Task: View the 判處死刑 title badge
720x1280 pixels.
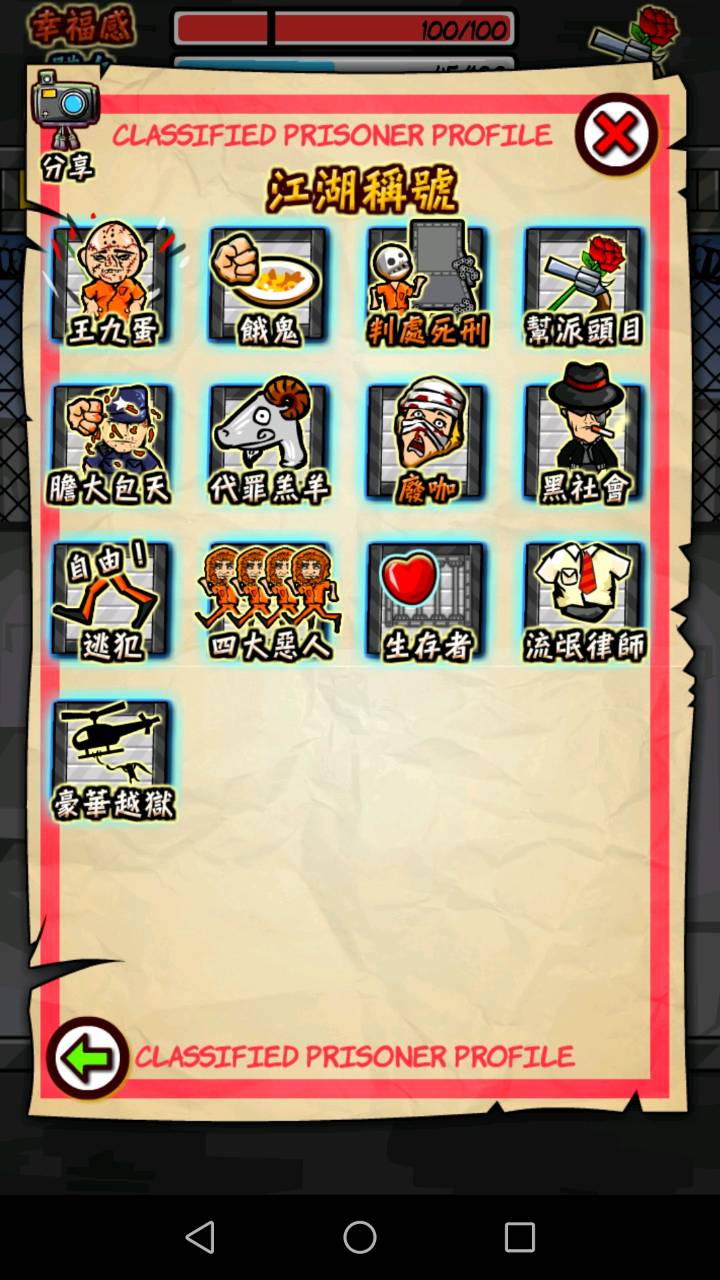Action: (x=427, y=285)
